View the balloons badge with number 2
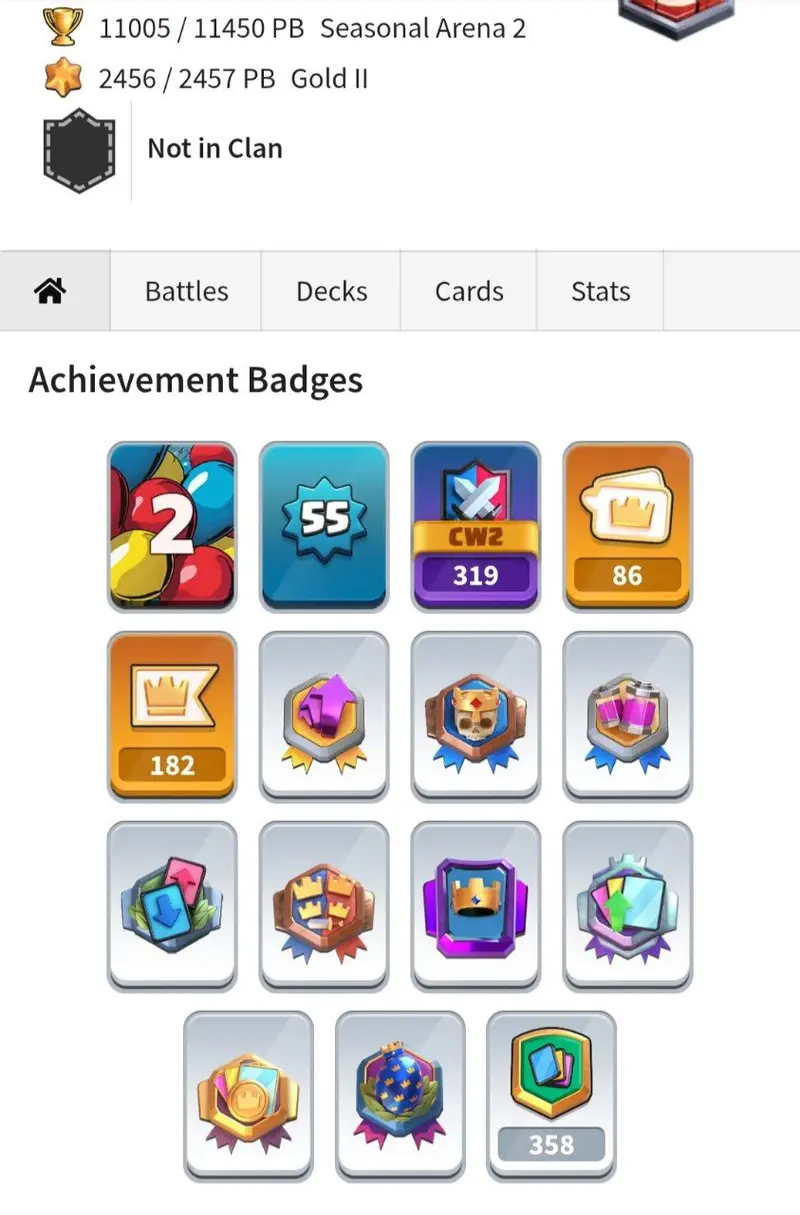This screenshot has width=800, height=1215. 172,526
